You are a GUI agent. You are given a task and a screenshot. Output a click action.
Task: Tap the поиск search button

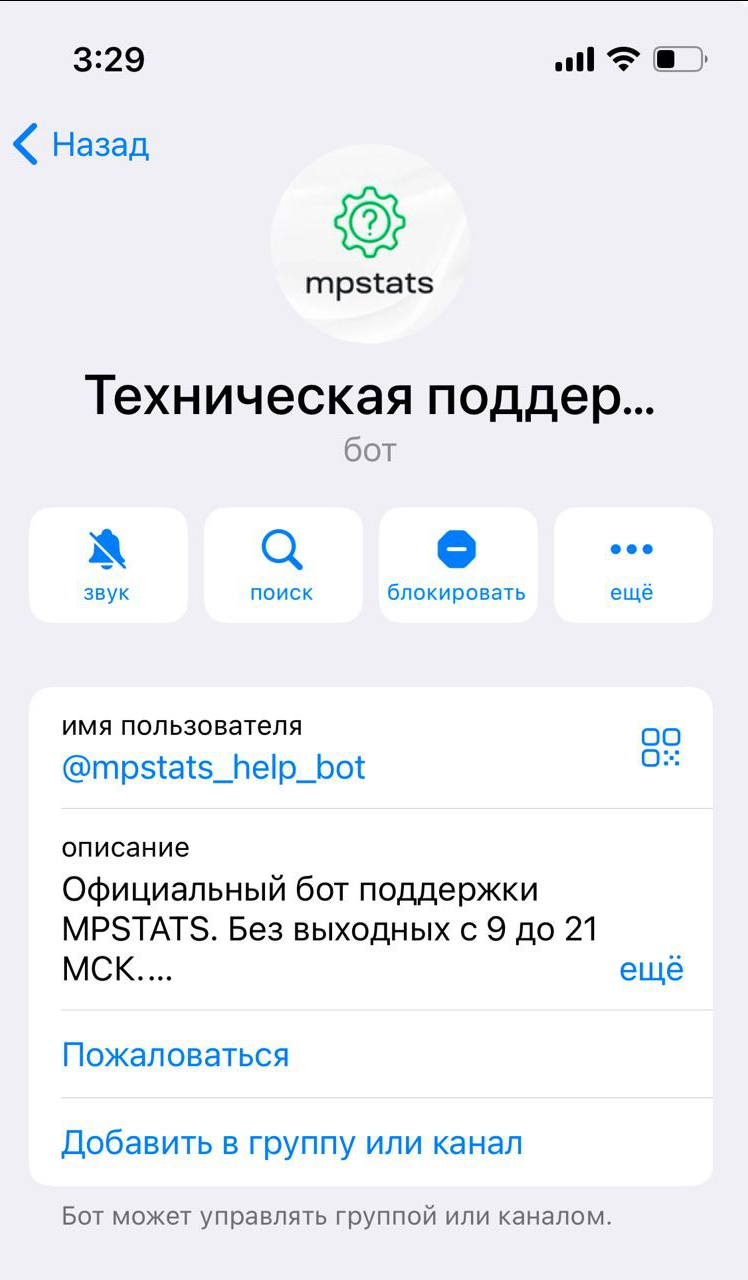click(x=283, y=565)
